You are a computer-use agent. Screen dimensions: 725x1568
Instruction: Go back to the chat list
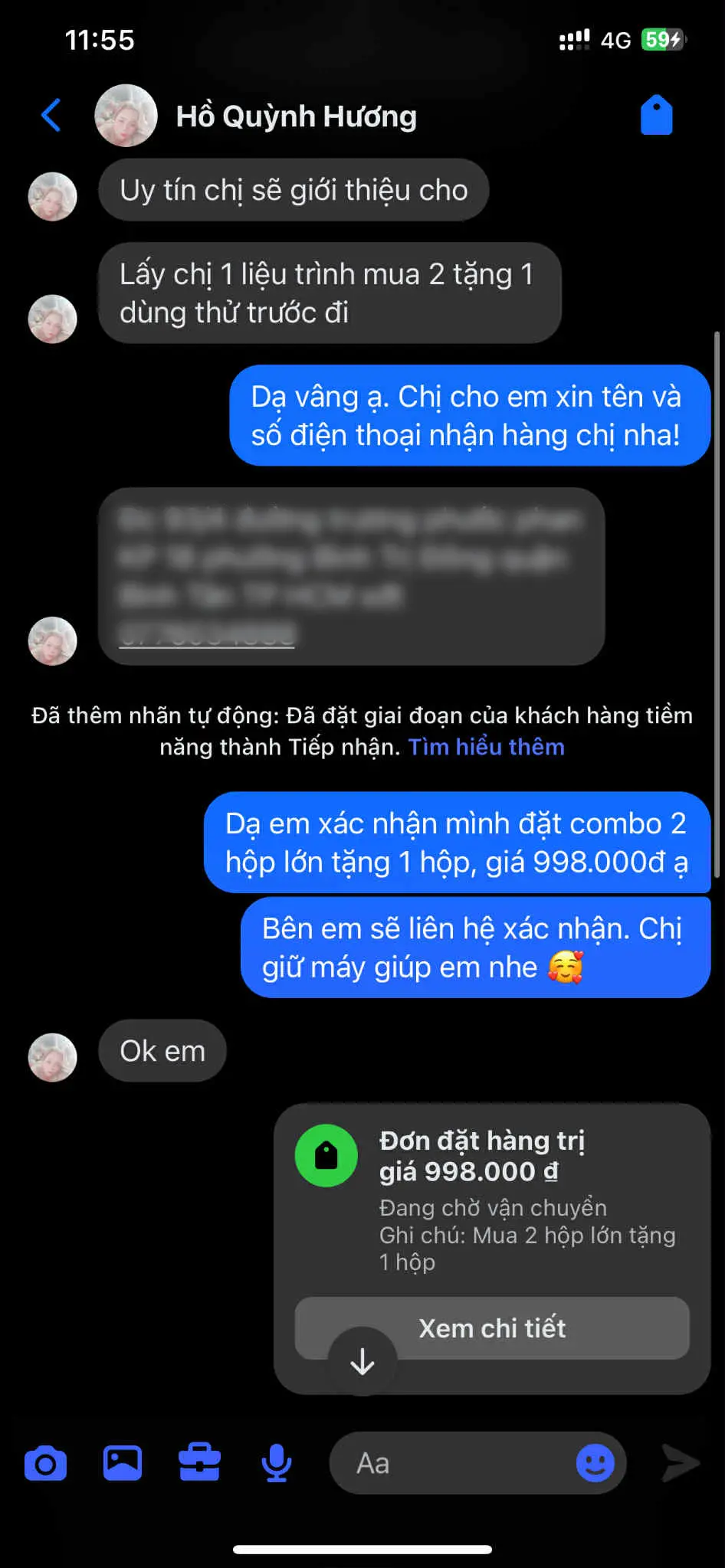pos(51,116)
